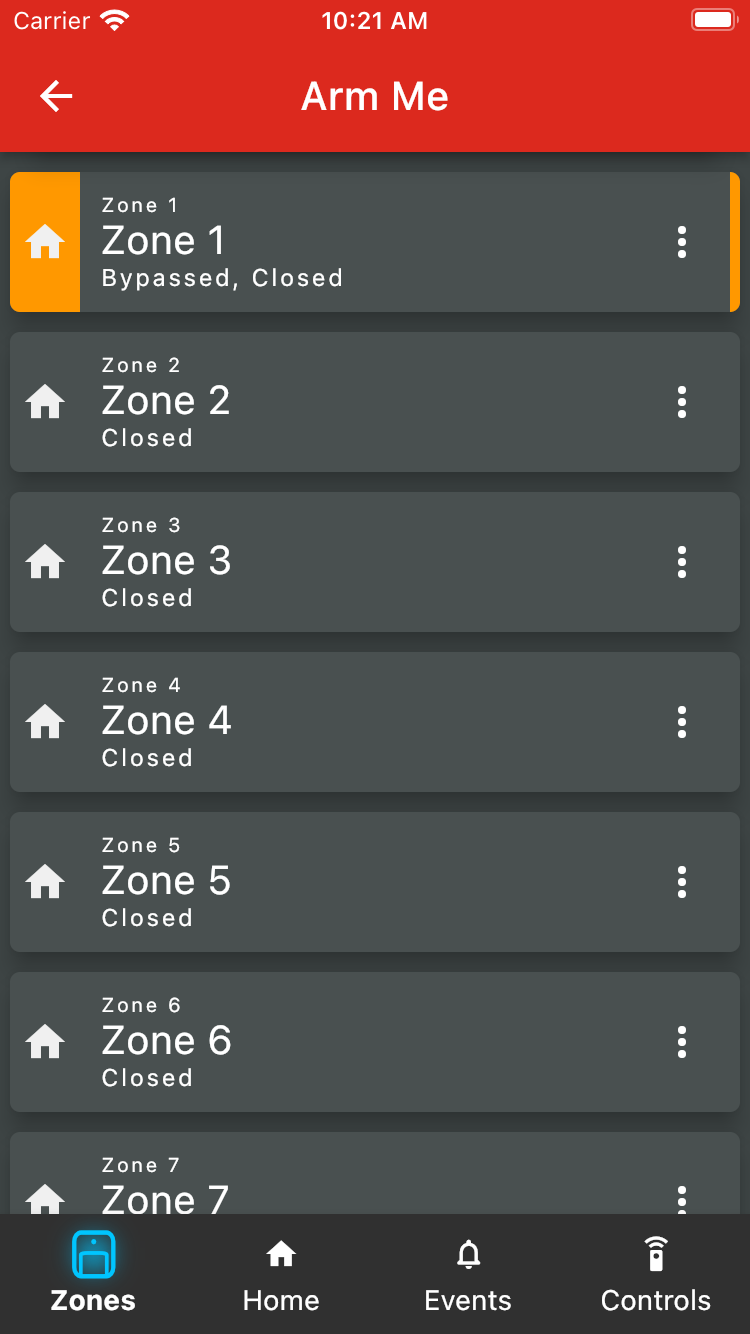The image size is (750, 1334).
Task: Go to the Controls tab
Action: (655, 1274)
